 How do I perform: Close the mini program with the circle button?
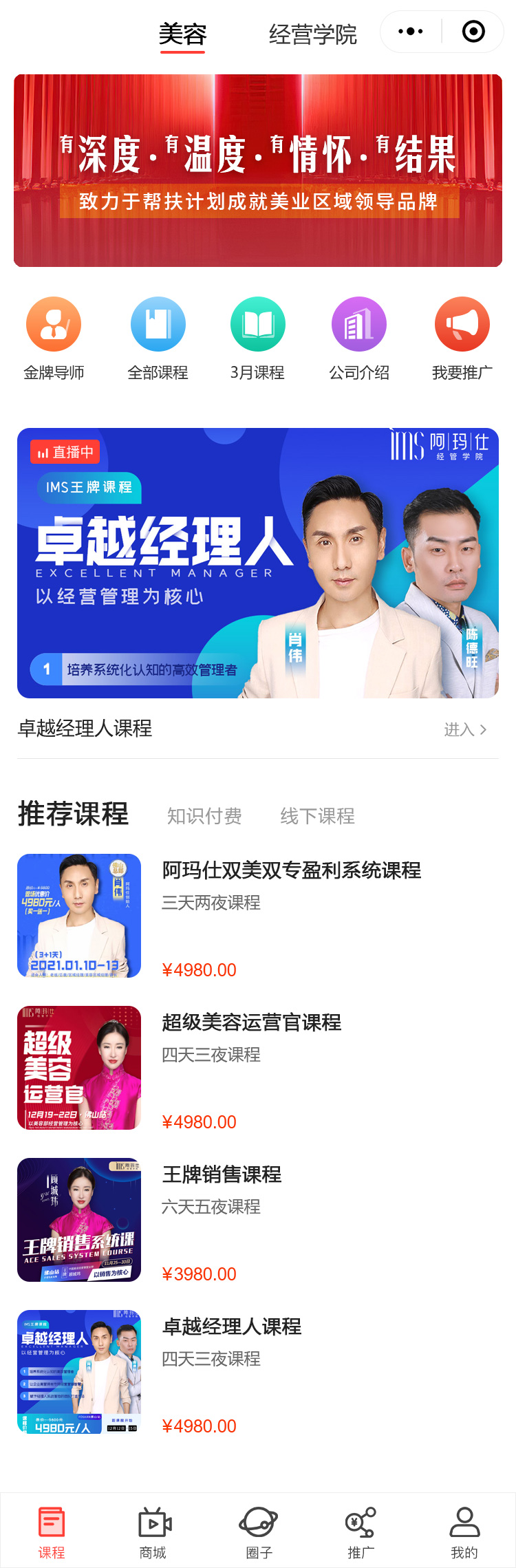(x=473, y=32)
